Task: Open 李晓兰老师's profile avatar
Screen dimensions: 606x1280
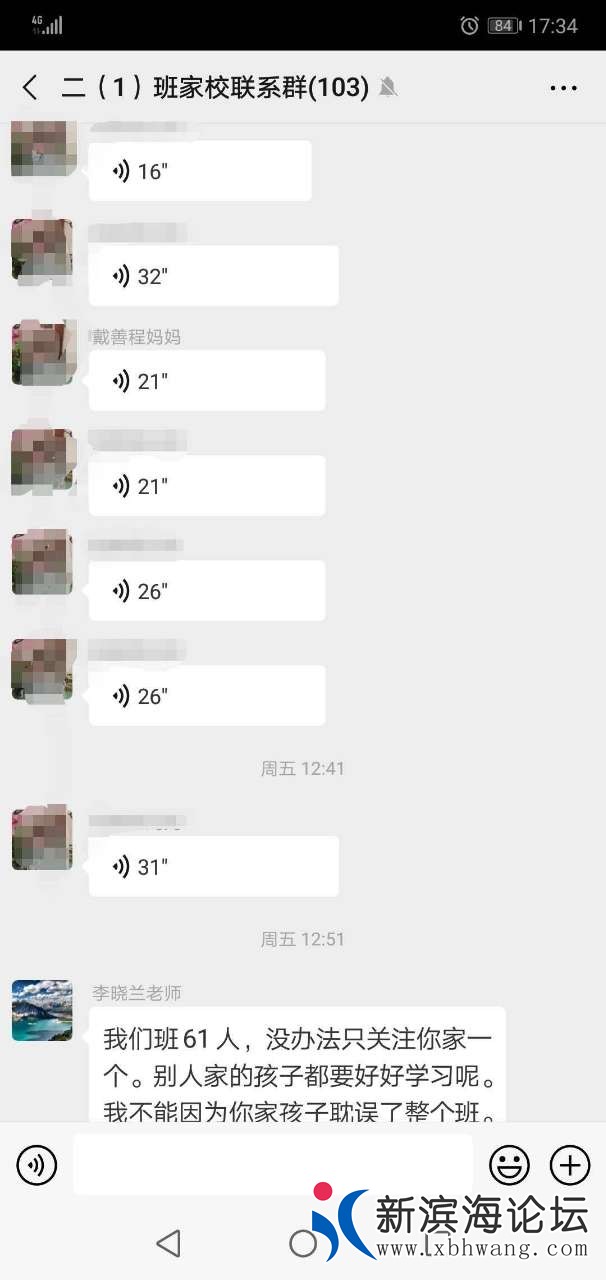Action: (42, 1010)
